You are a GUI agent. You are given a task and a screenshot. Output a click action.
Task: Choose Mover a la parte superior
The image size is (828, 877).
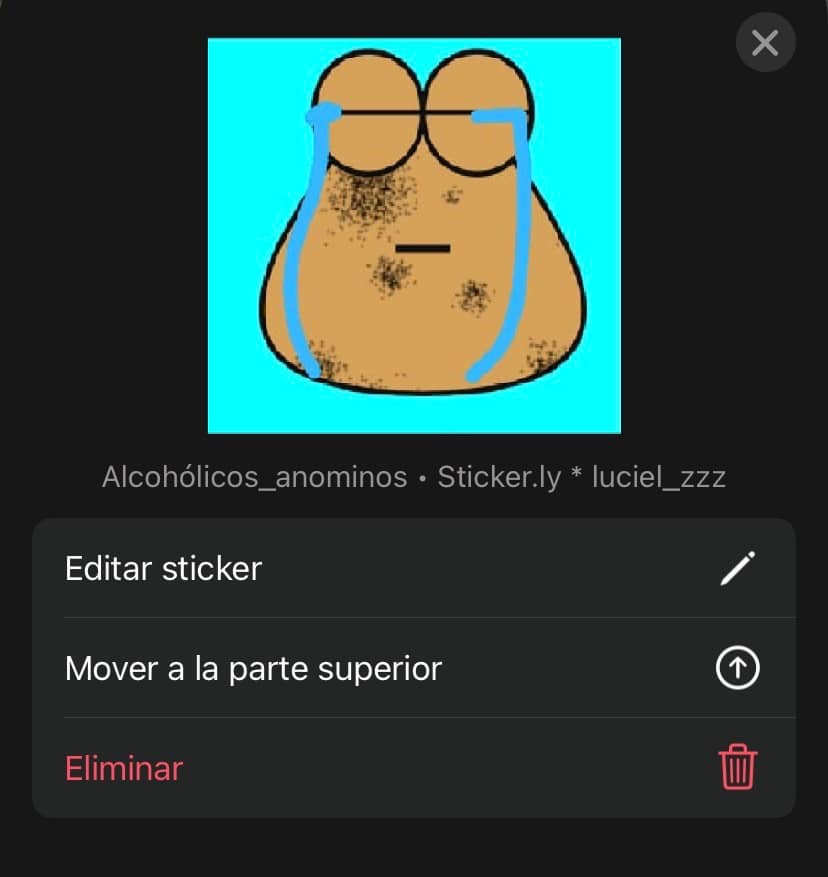click(x=413, y=668)
